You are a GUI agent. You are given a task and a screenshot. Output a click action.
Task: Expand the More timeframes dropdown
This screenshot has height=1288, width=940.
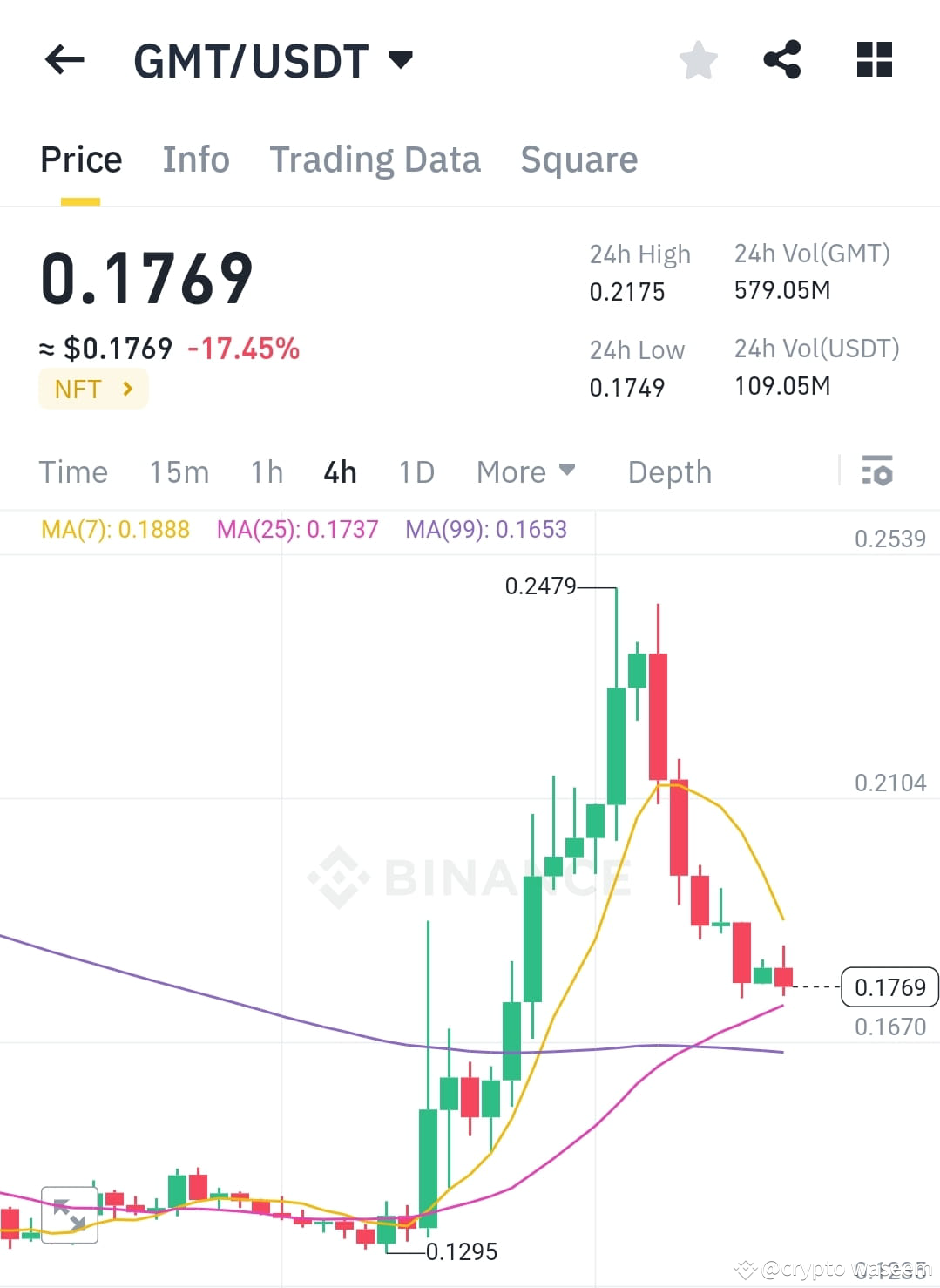(525, 471)
